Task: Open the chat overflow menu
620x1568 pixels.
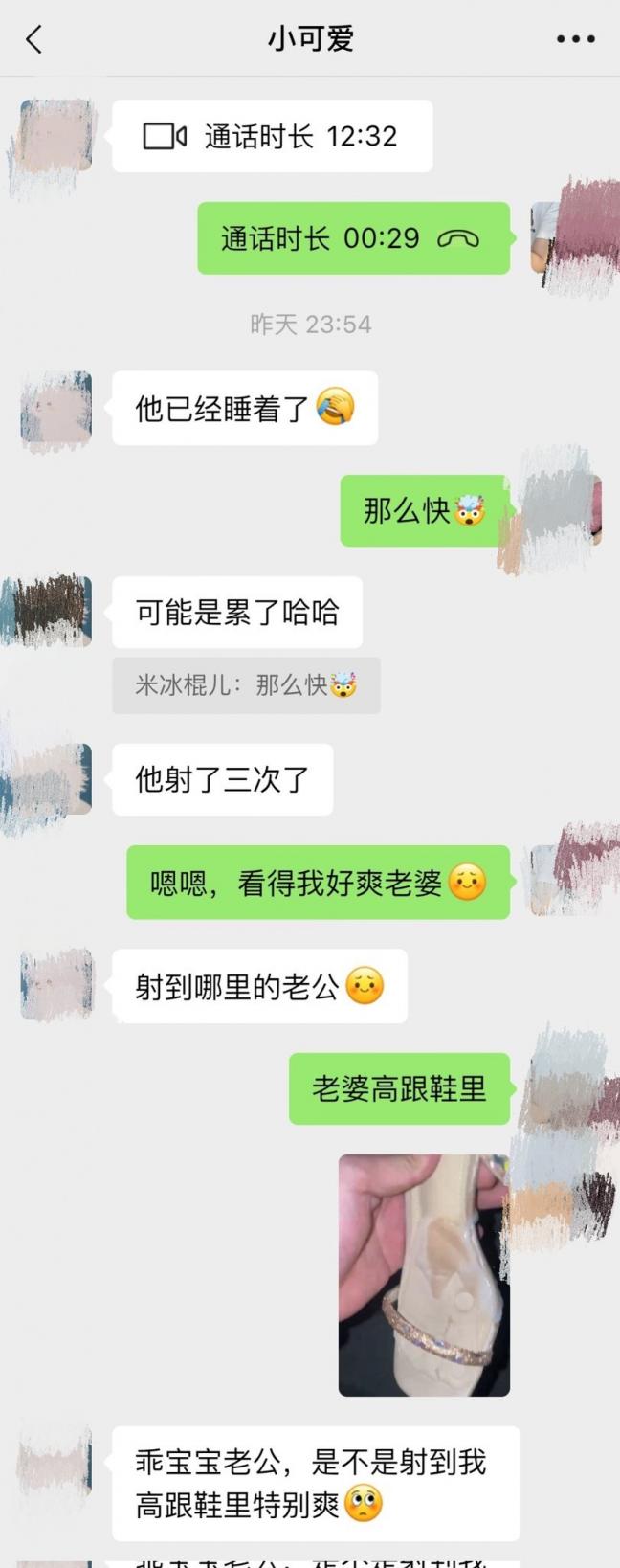Action: tap(575, 39)
